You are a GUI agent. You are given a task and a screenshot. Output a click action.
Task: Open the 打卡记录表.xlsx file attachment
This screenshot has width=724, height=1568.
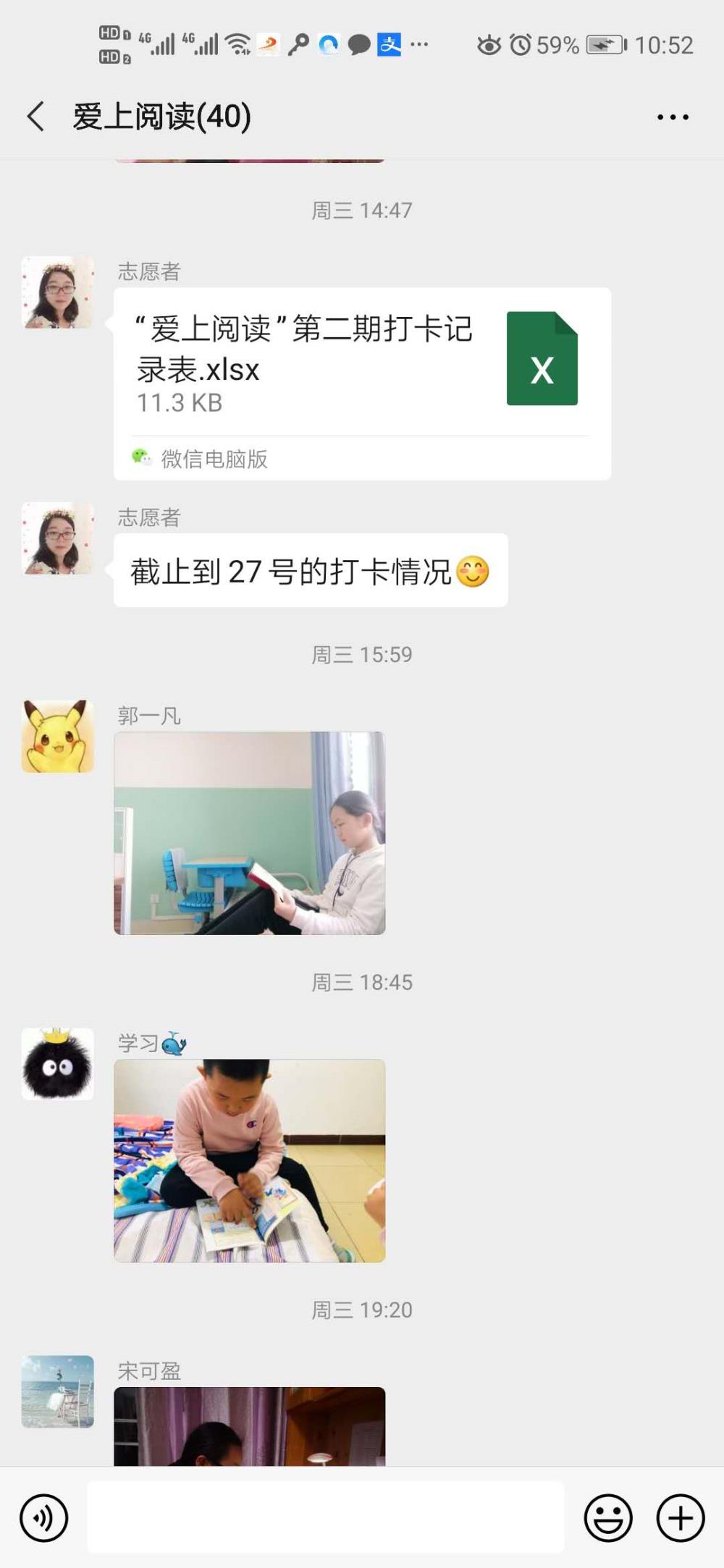tap(362, 383)
